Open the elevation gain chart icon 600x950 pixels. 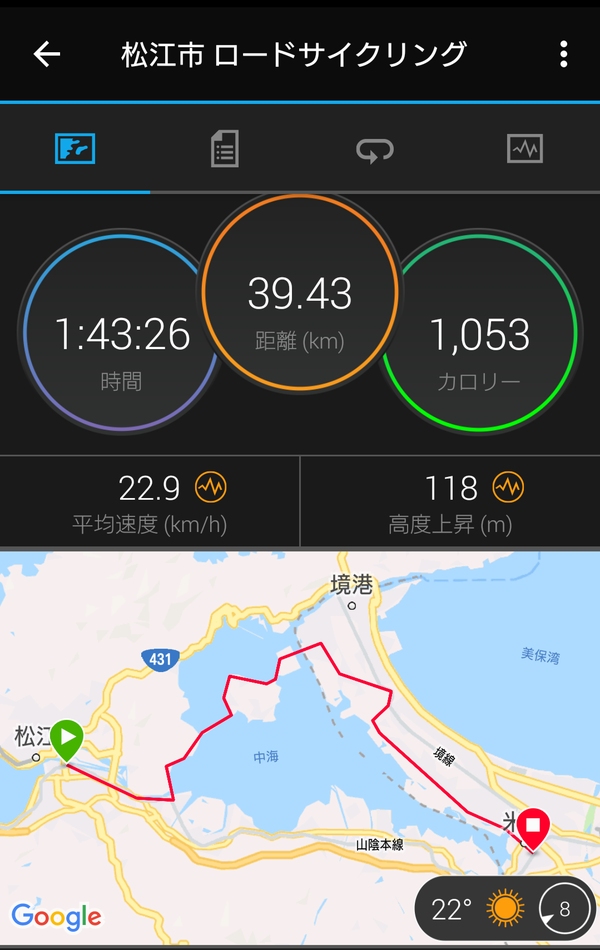pos(509,488)
